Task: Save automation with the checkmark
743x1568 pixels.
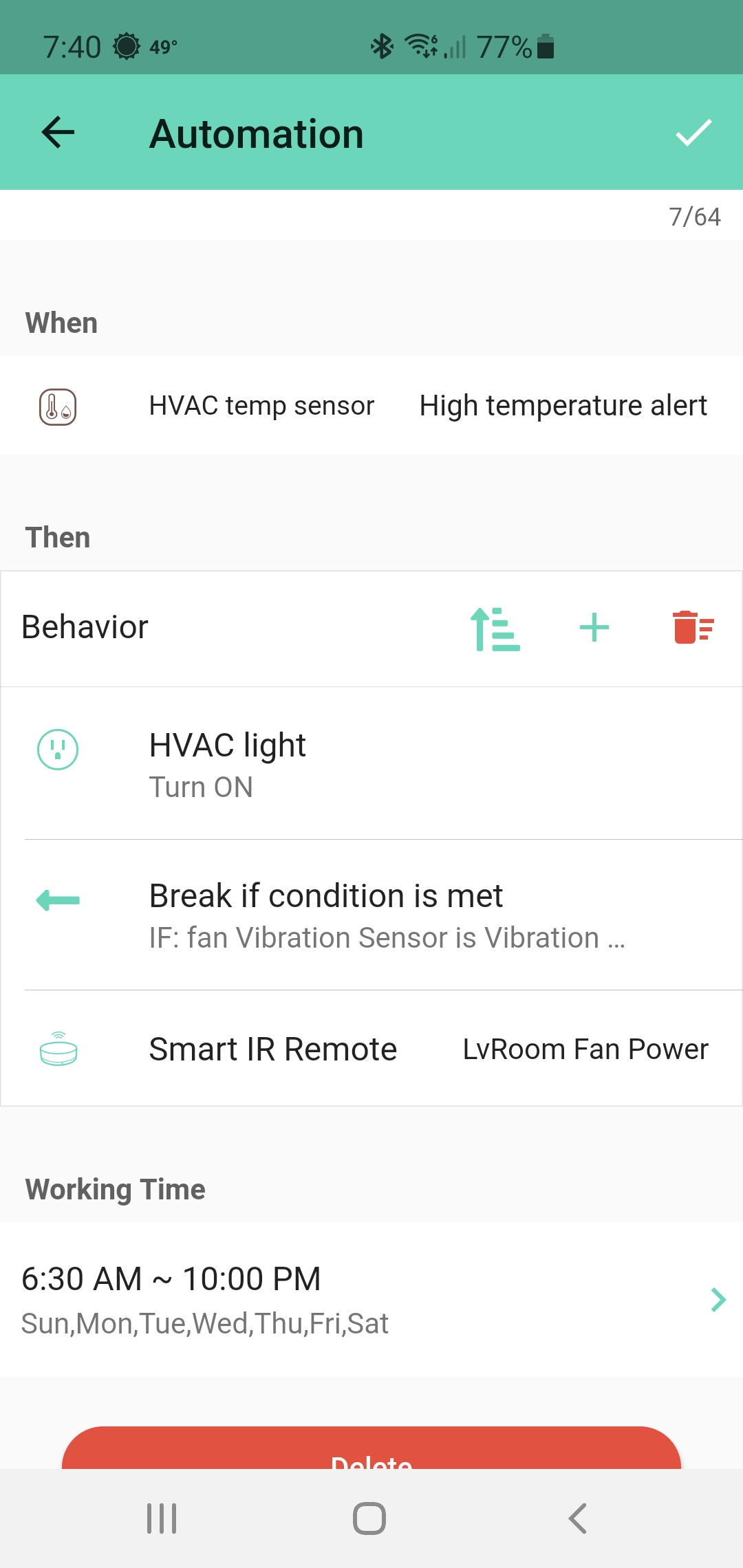Action: click(x=693, y=132)
